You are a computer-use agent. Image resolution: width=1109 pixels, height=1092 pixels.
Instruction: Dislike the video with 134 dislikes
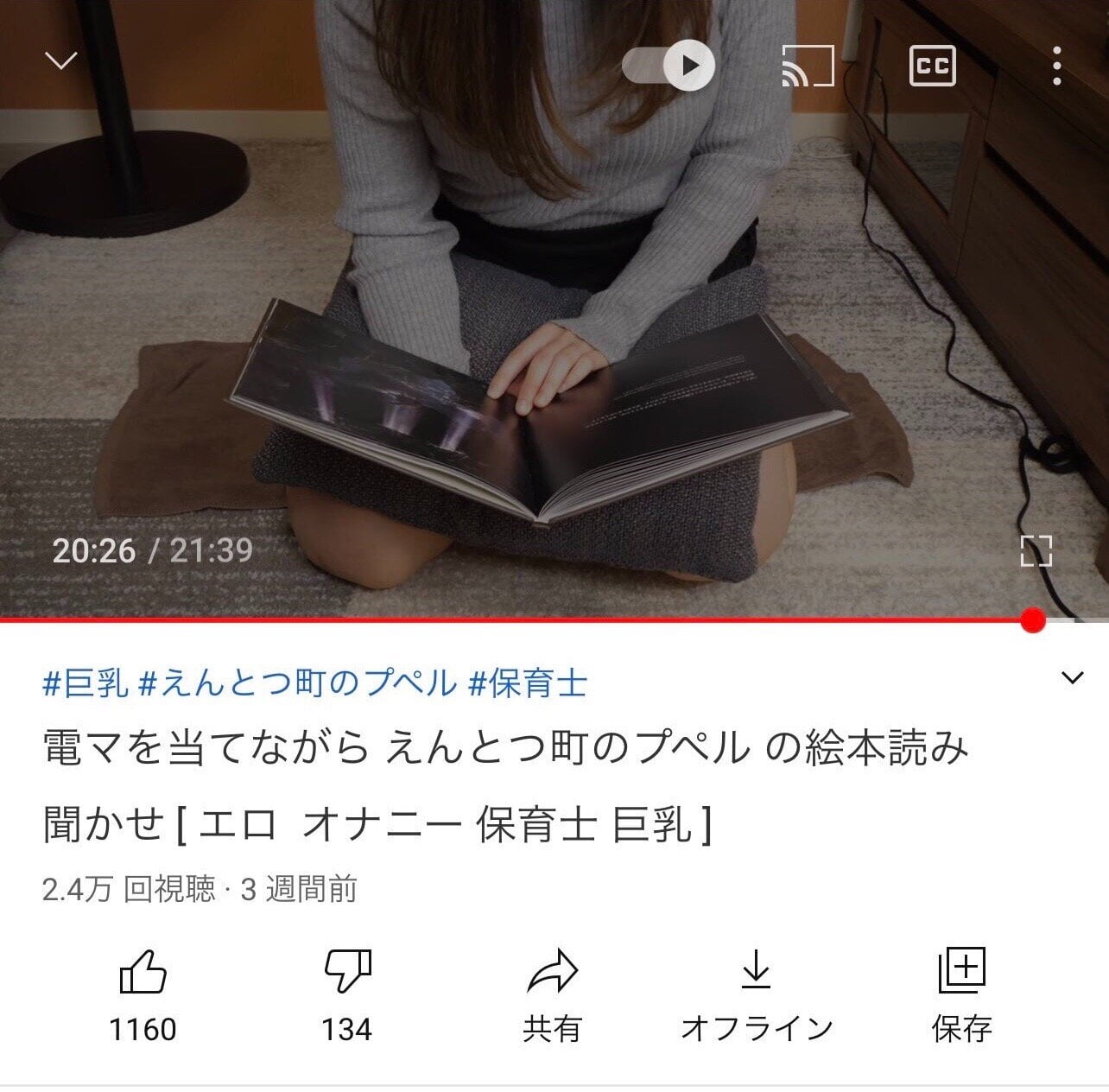pos(346,992)
